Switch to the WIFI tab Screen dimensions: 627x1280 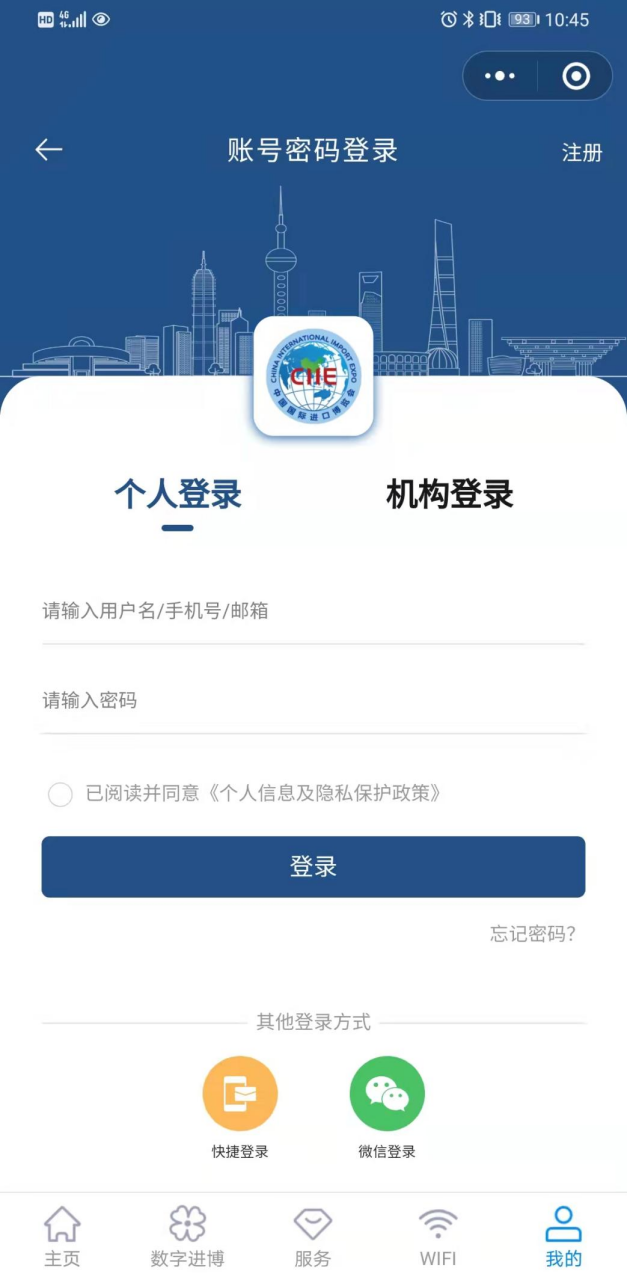coord(438,1236)
